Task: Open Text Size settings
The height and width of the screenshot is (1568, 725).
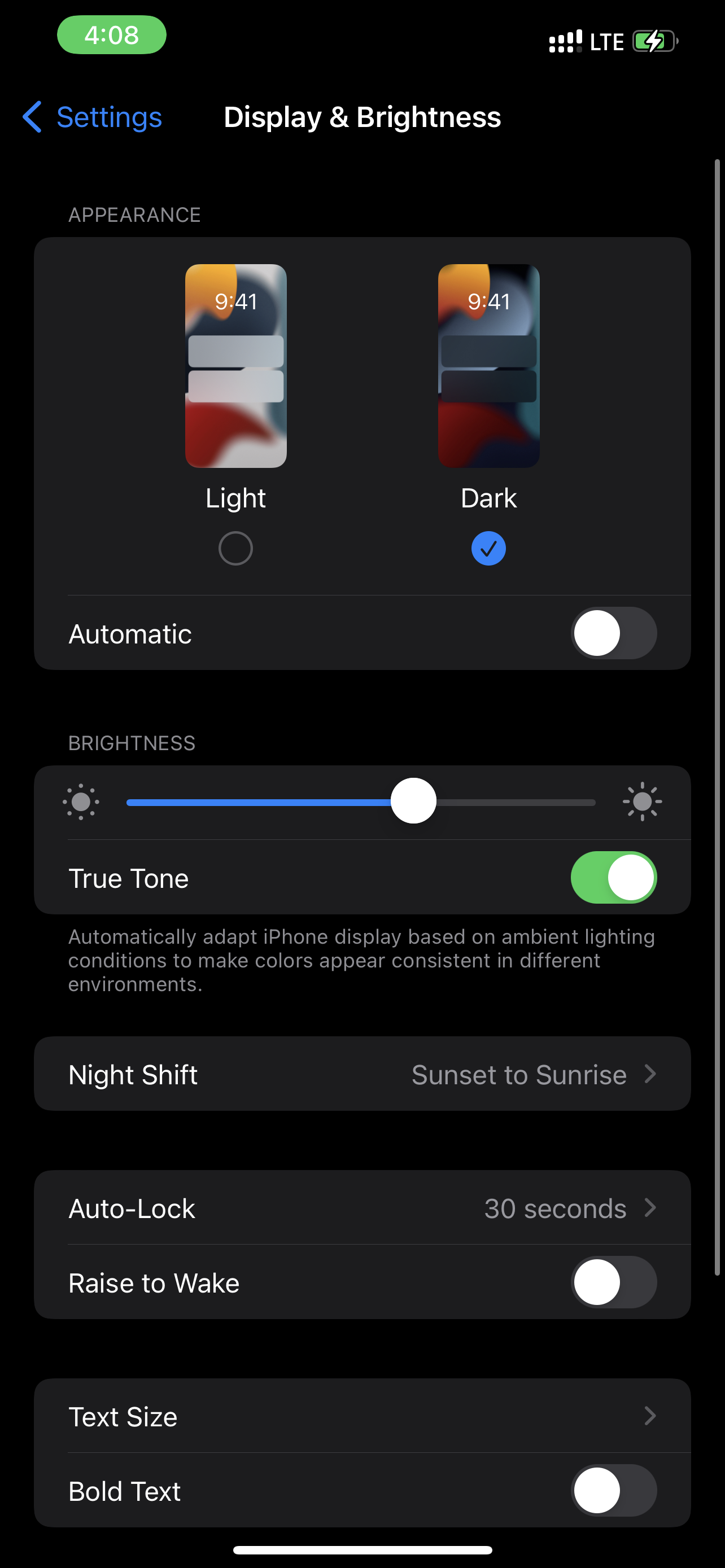Action: pyautogui.click(x=362, y=1416)
